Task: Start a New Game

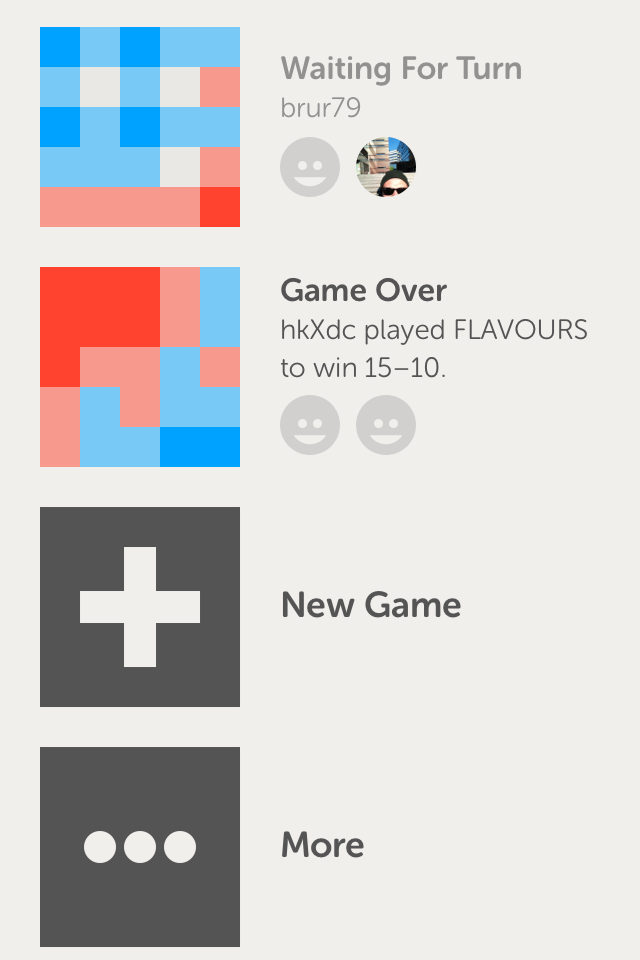Action: coord(140,607)
